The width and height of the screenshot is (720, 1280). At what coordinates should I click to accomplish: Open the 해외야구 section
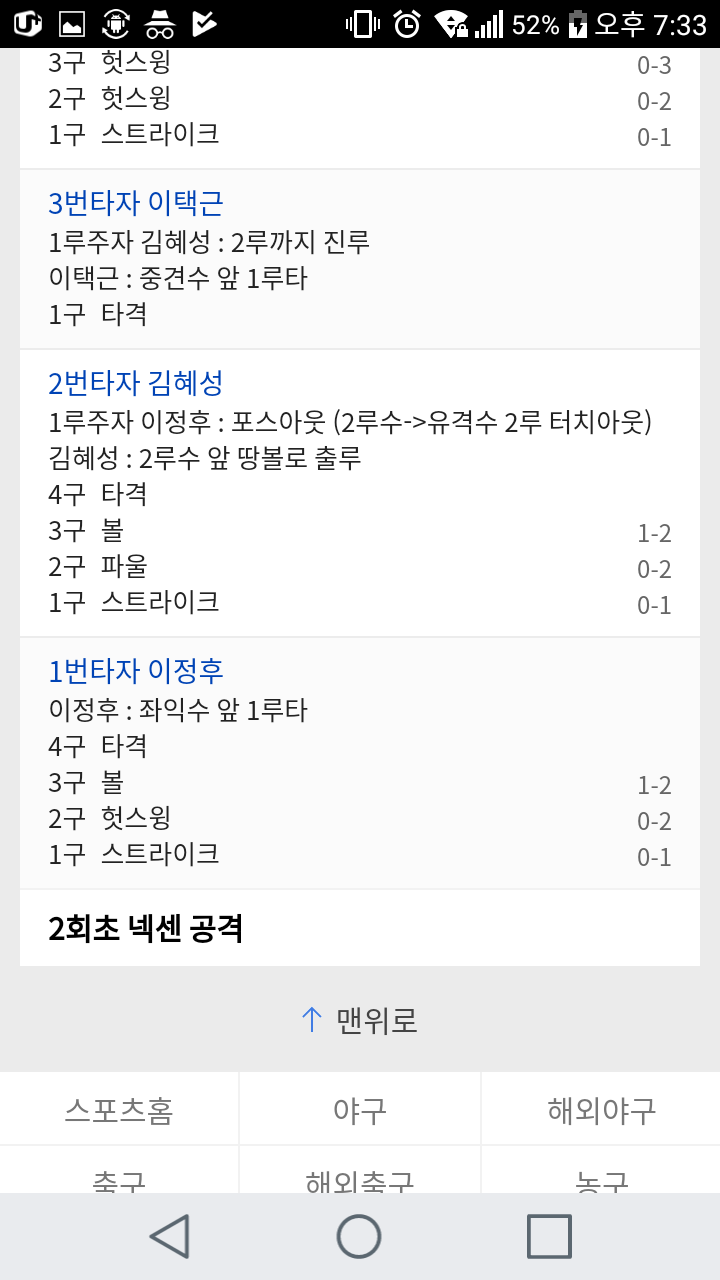tap(601, 1110)
